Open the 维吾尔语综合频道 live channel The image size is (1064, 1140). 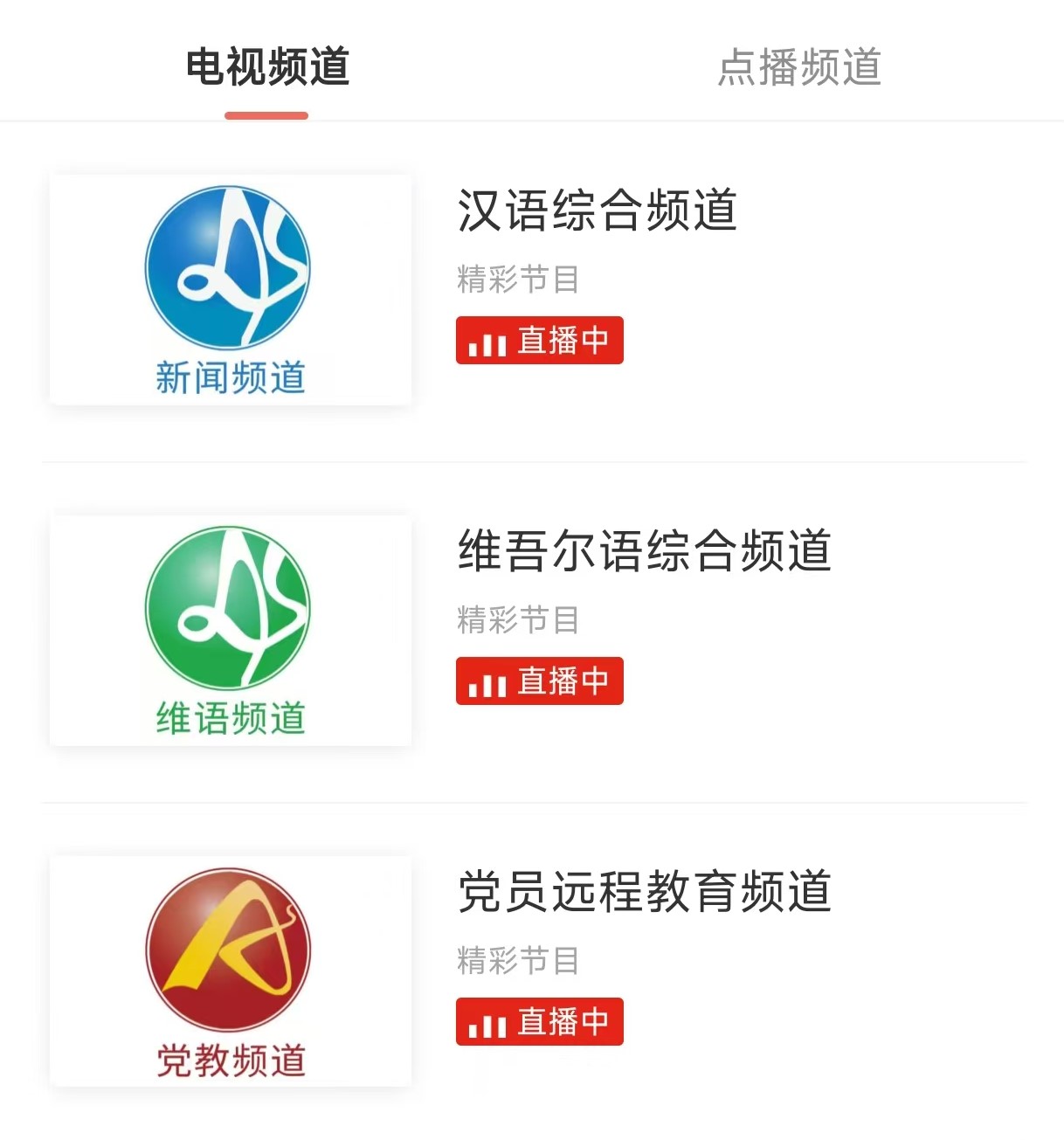644,552
